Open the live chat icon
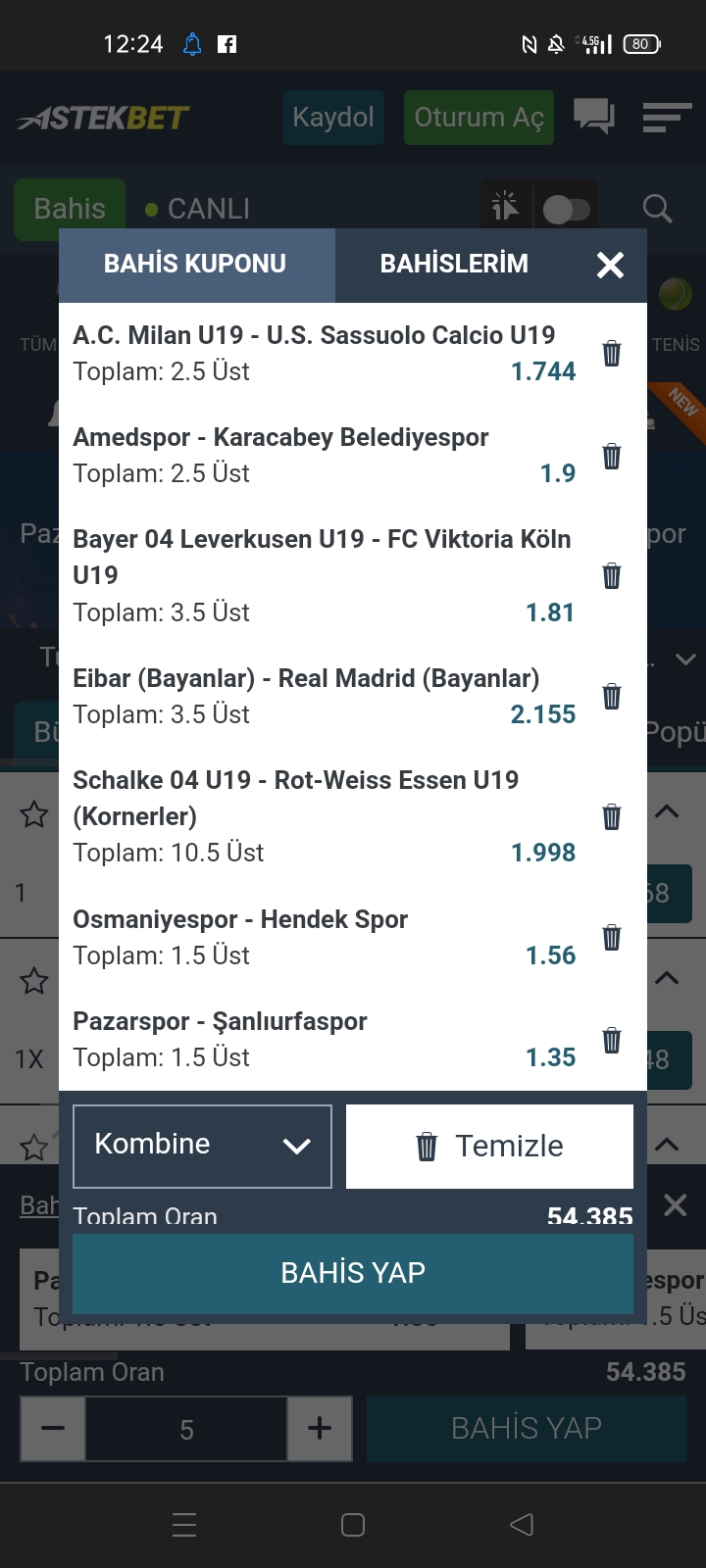The width and height of the screenshot is (706, 1568). coord(594,118)
